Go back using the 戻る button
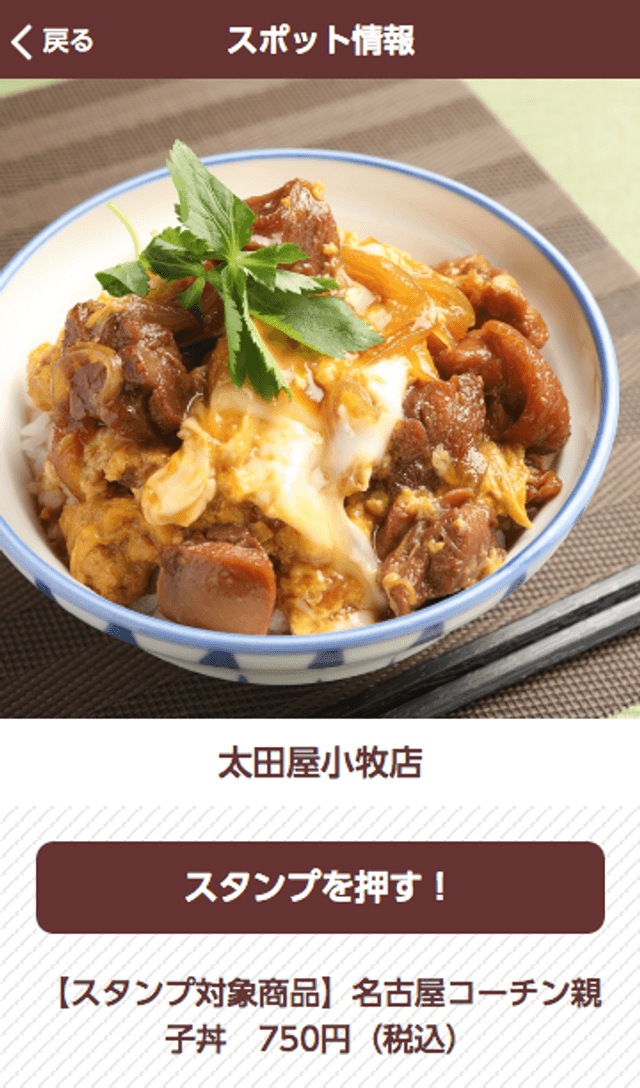640x1088 pixels. click(52, 41)
